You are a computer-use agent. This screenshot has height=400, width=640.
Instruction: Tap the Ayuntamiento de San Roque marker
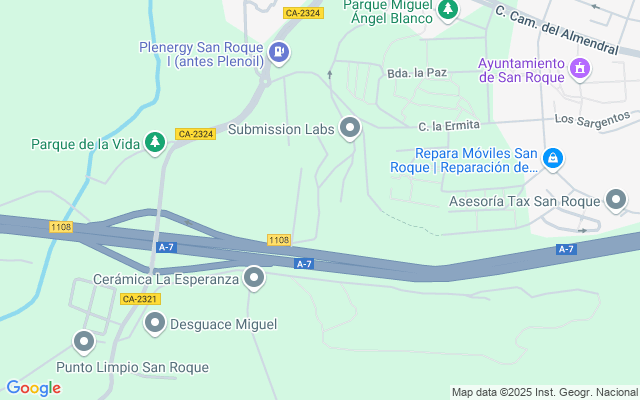click(x=579, y=68)
